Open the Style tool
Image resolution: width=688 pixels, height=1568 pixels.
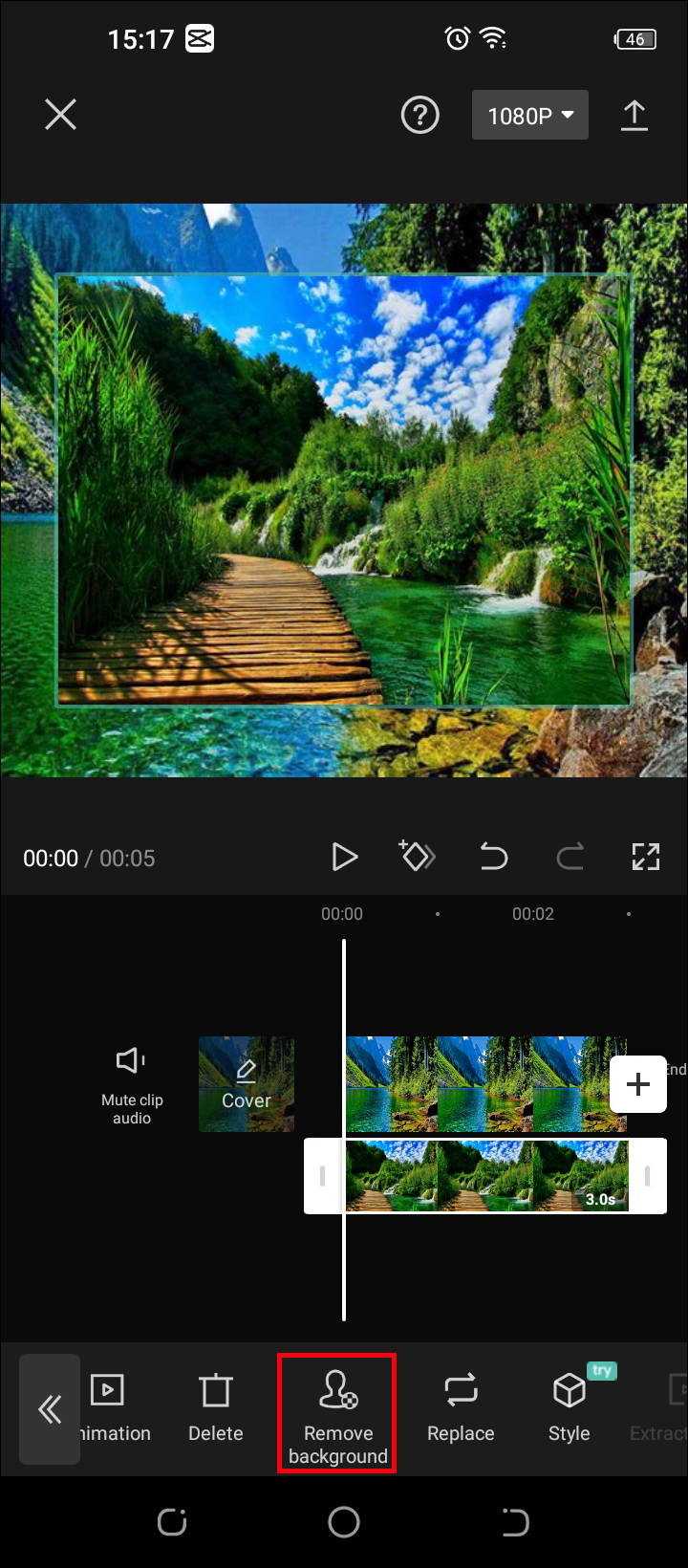[570, 1408]
